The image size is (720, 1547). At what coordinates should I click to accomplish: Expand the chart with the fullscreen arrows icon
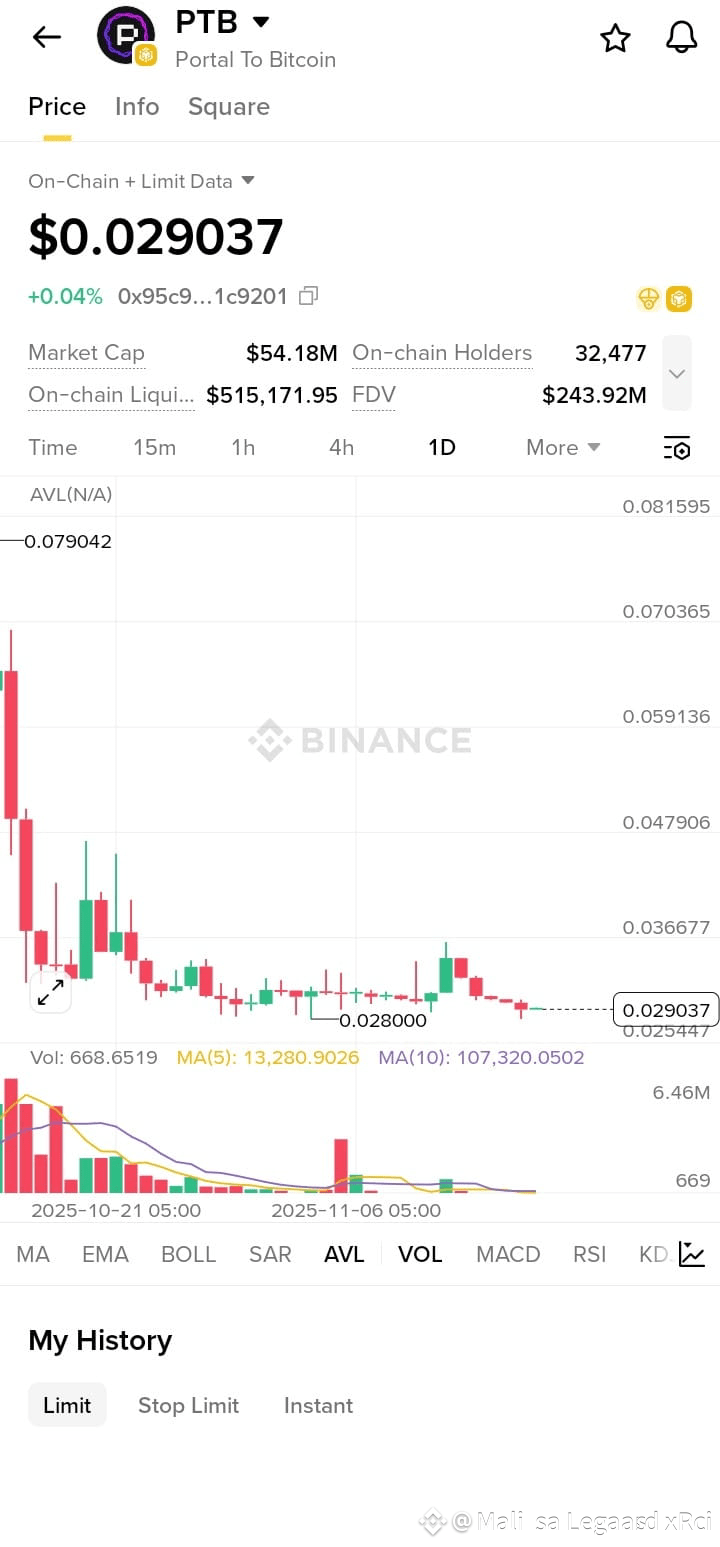click(x=50, y=992)
